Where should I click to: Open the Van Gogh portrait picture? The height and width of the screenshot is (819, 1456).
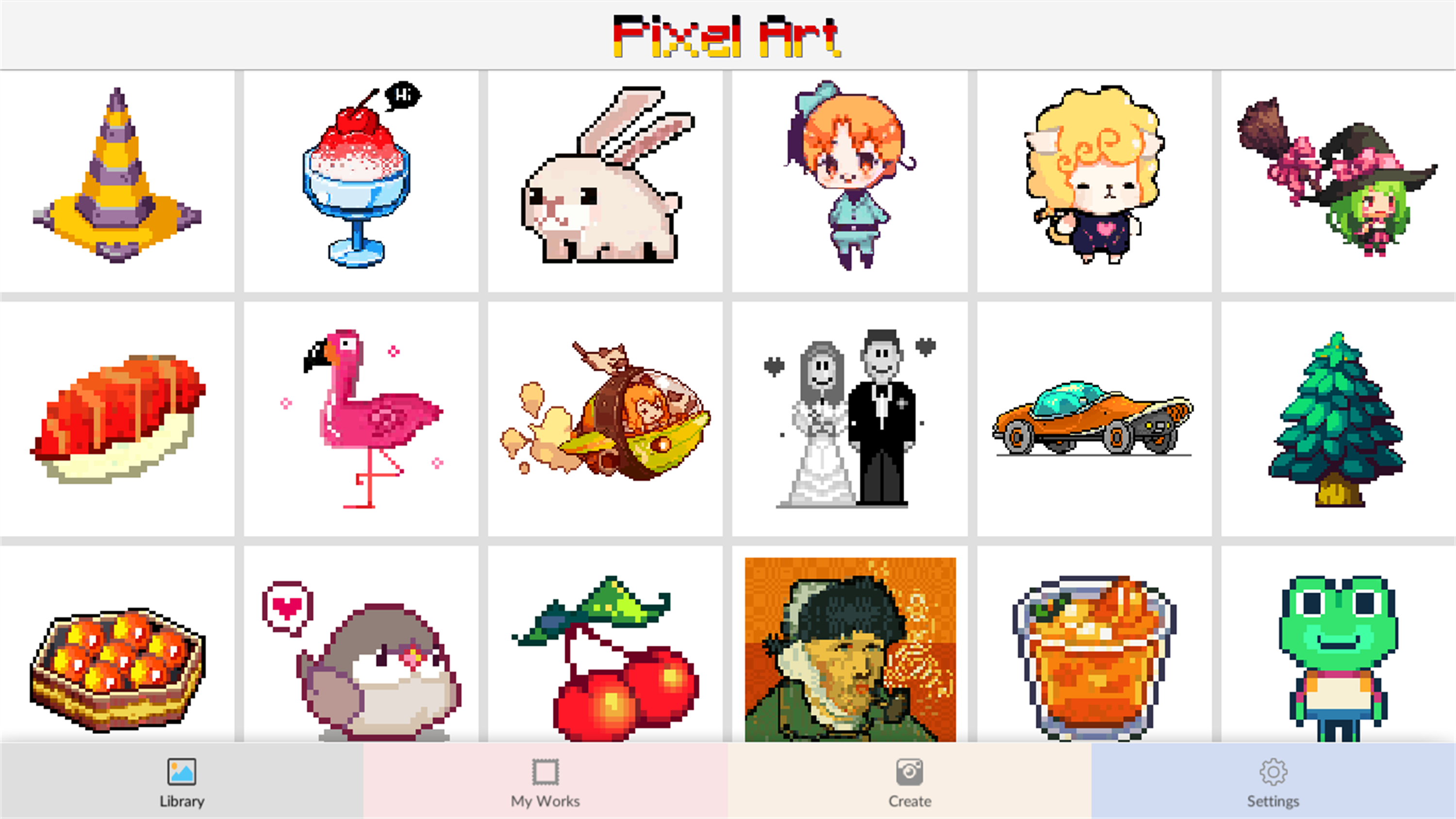(x=849, y=650)
